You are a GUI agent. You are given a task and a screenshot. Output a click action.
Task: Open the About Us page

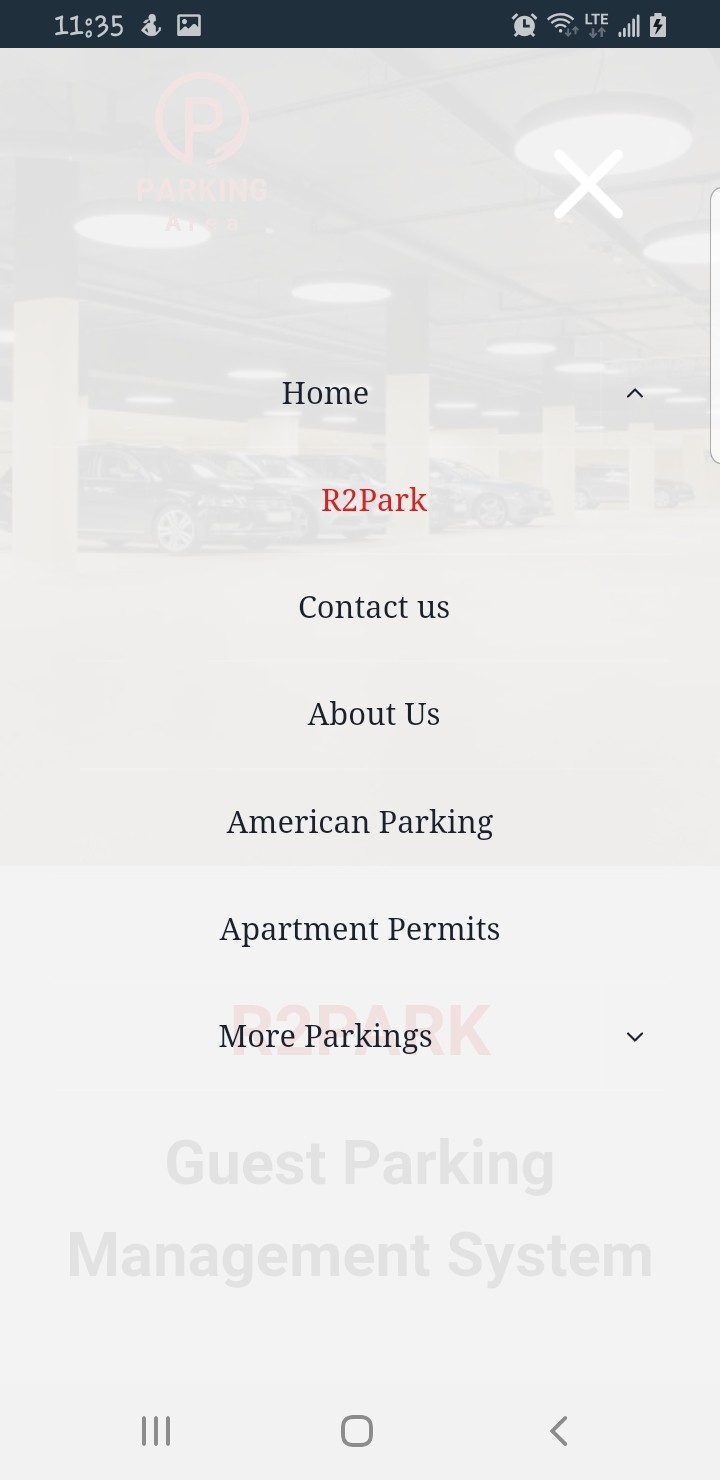[374, 714]
